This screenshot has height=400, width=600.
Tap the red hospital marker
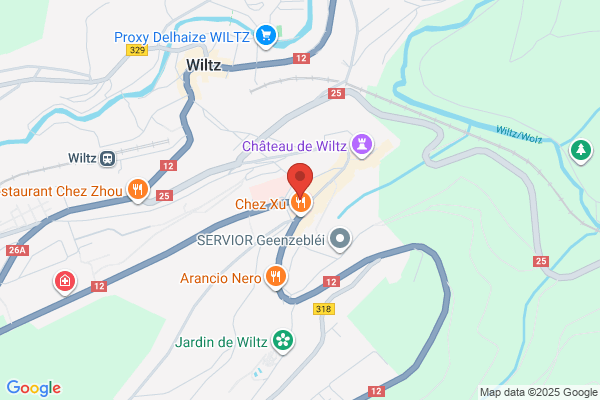[x=65, y=282]
